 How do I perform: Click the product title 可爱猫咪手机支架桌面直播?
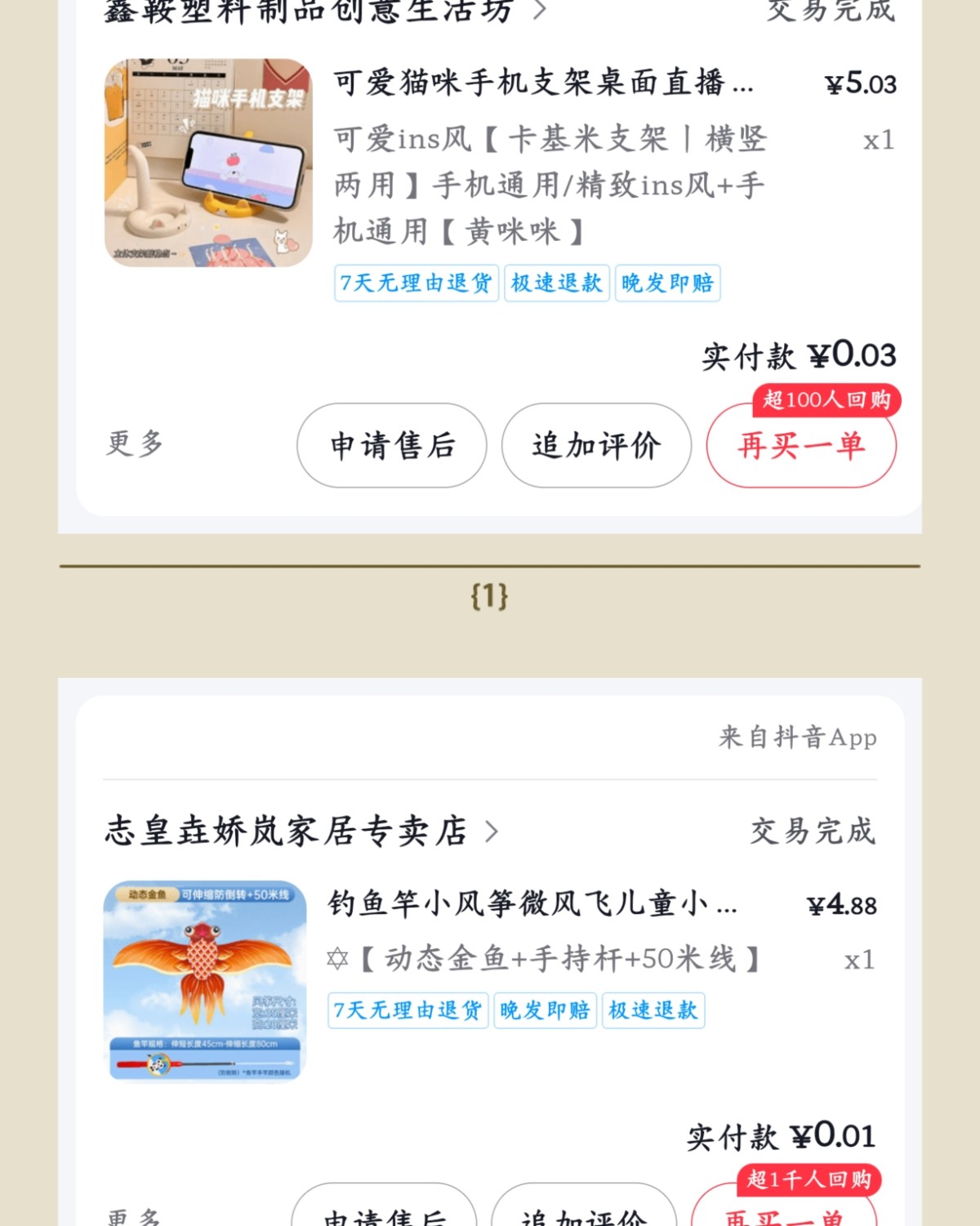[x=543, y=82]
